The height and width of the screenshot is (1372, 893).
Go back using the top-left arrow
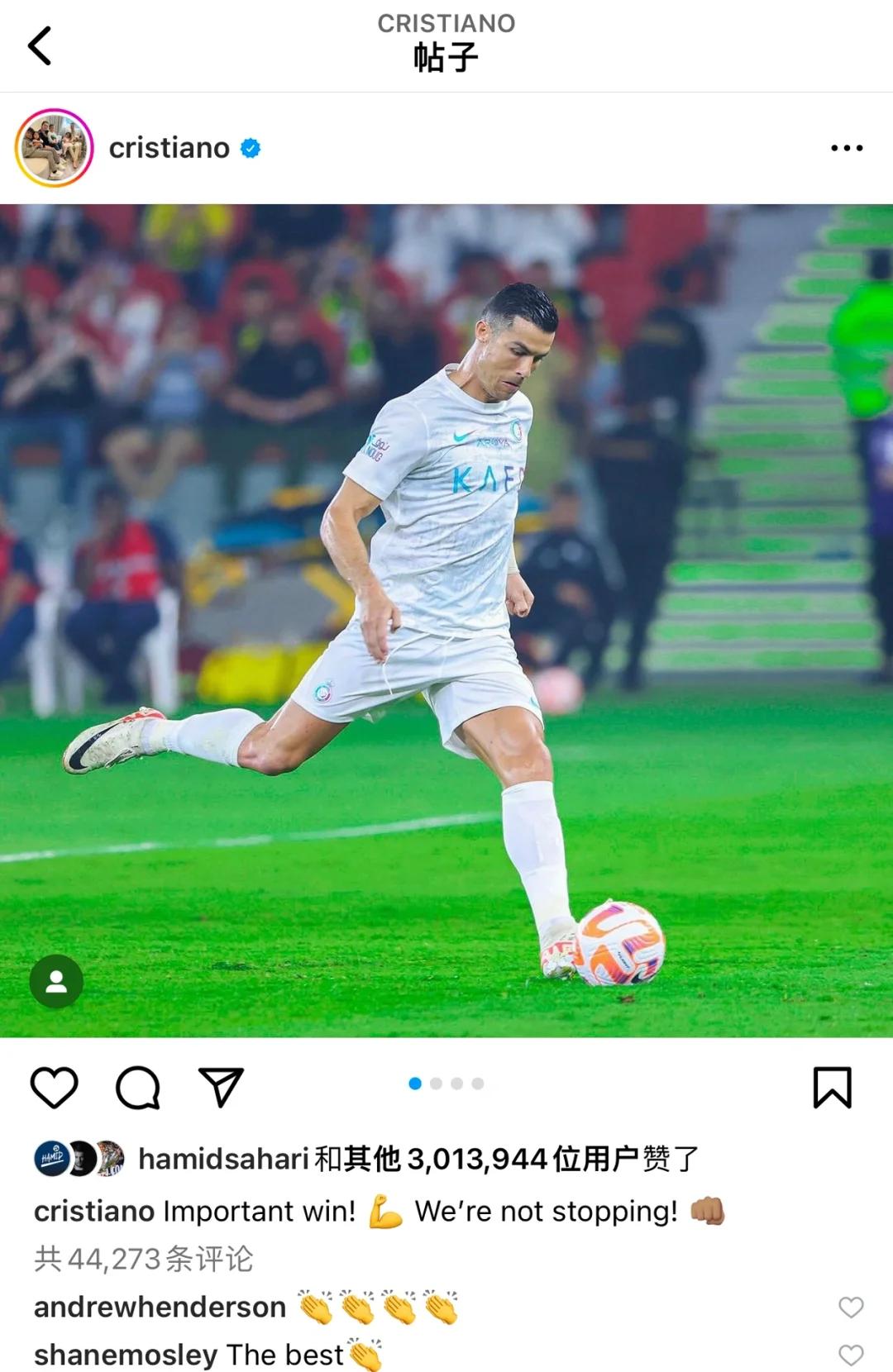40,45
